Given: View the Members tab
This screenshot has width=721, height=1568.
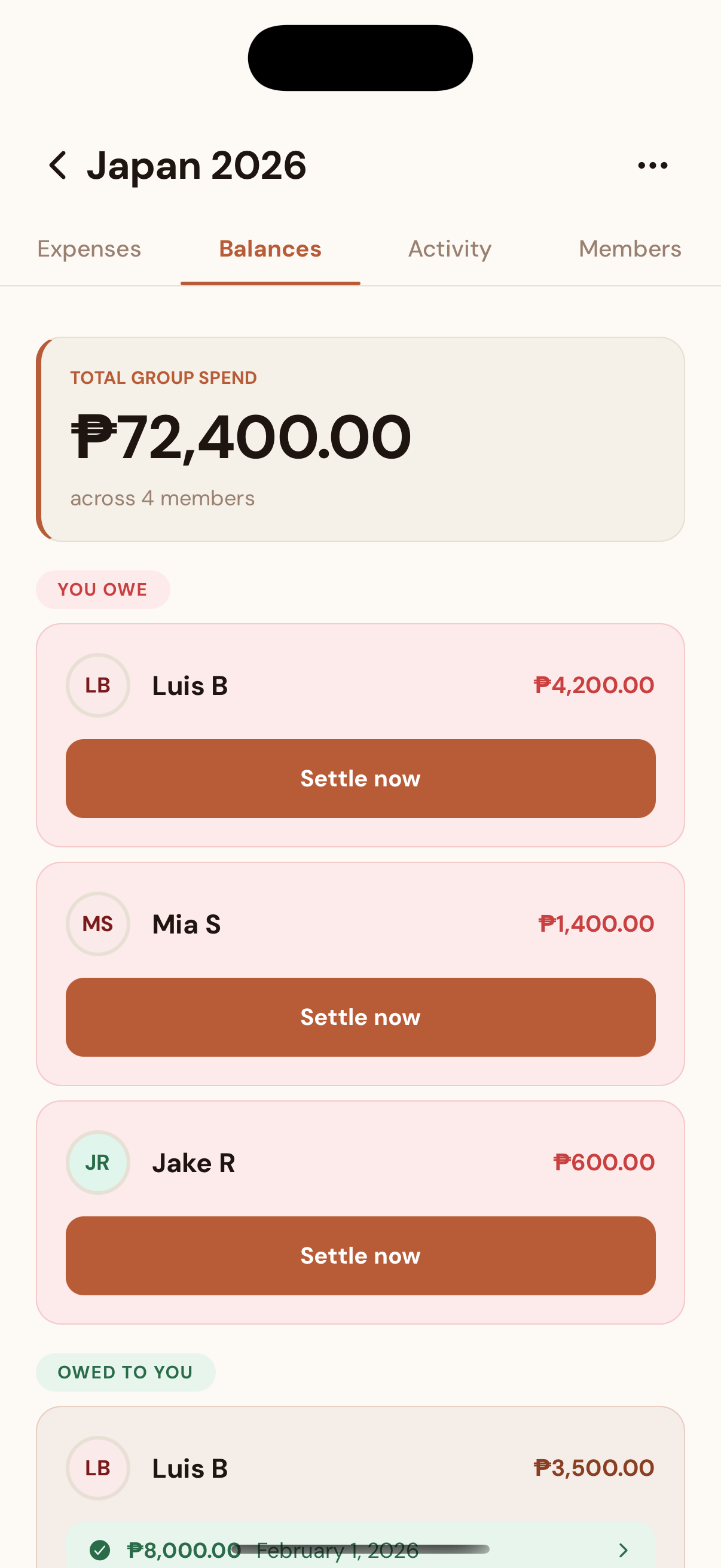Looking at the screenshot, I should pyautogui.click(x=630, y=249).
